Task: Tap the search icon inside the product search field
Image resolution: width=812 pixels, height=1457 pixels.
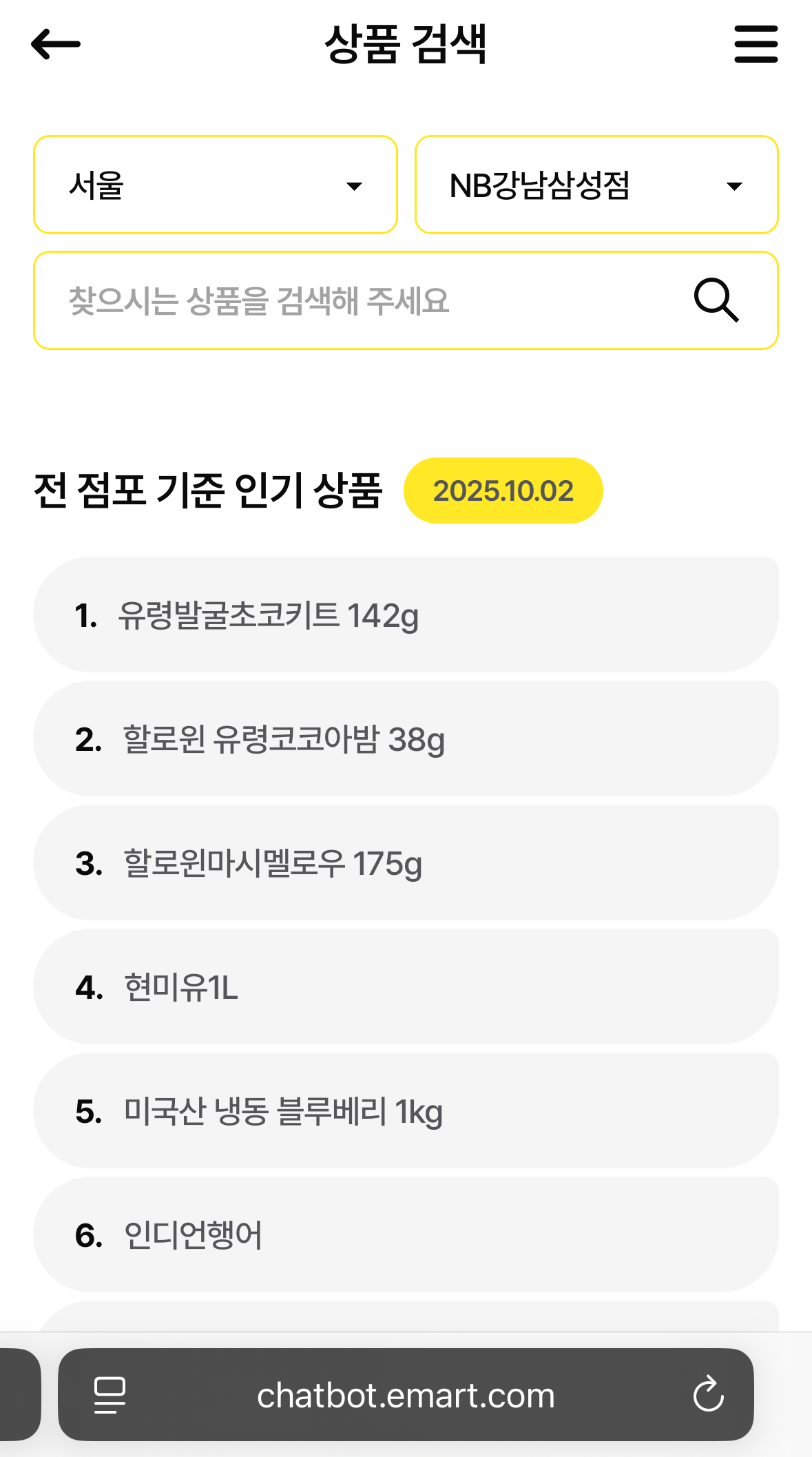Action: pos(716,300)
